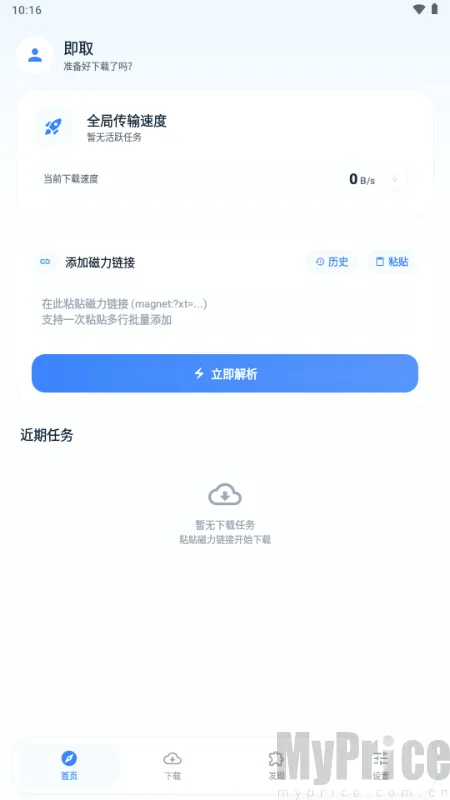Paste a link with the 粘贴 button
The width and height of the screenshot is (450, 800).
tap(392, 262)
